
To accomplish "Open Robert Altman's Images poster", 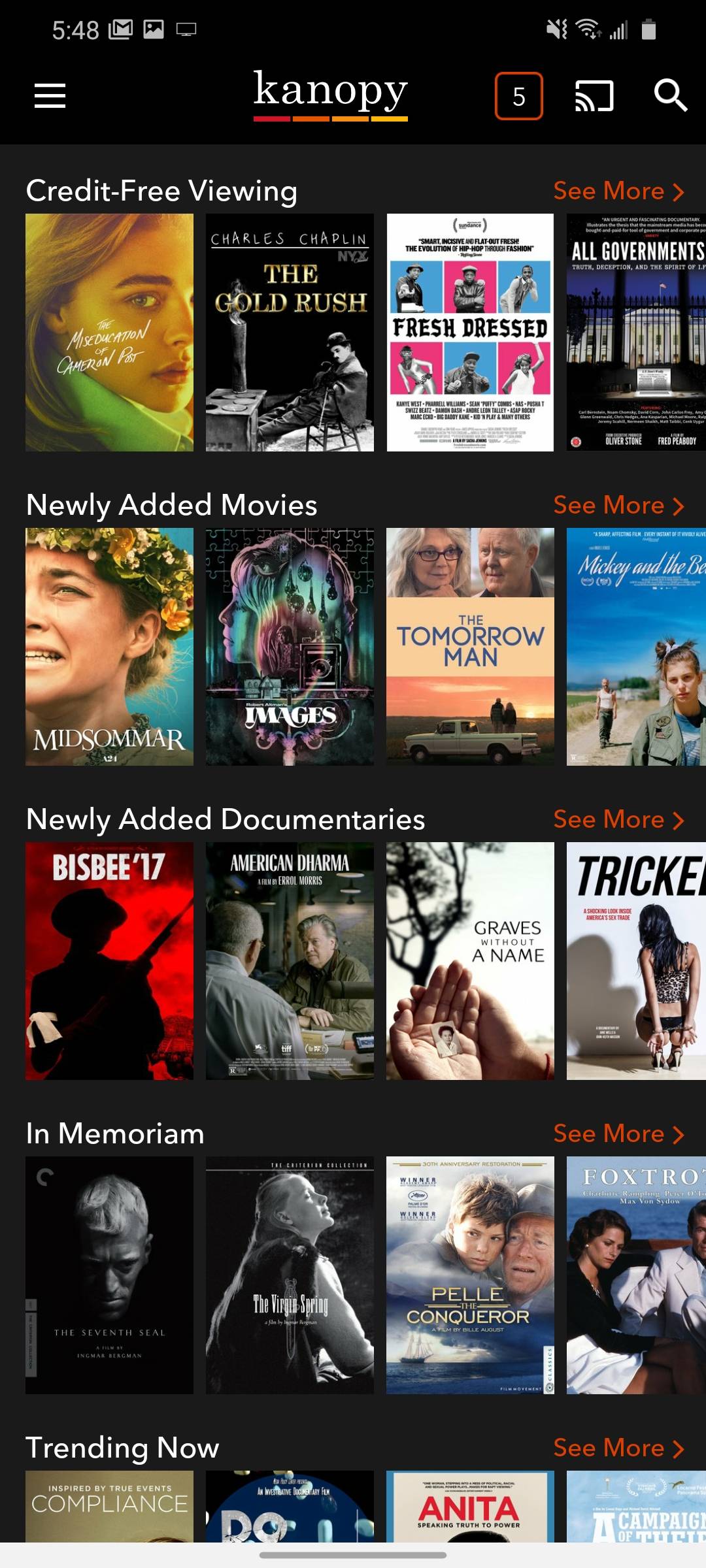I will click(x=290, y=647).
